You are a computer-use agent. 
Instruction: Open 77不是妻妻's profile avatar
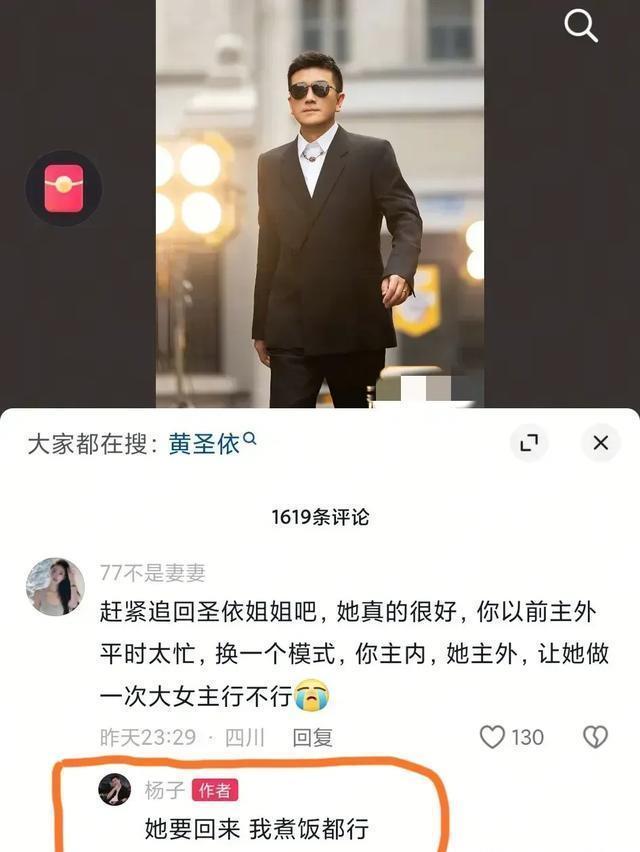(55, 586)
